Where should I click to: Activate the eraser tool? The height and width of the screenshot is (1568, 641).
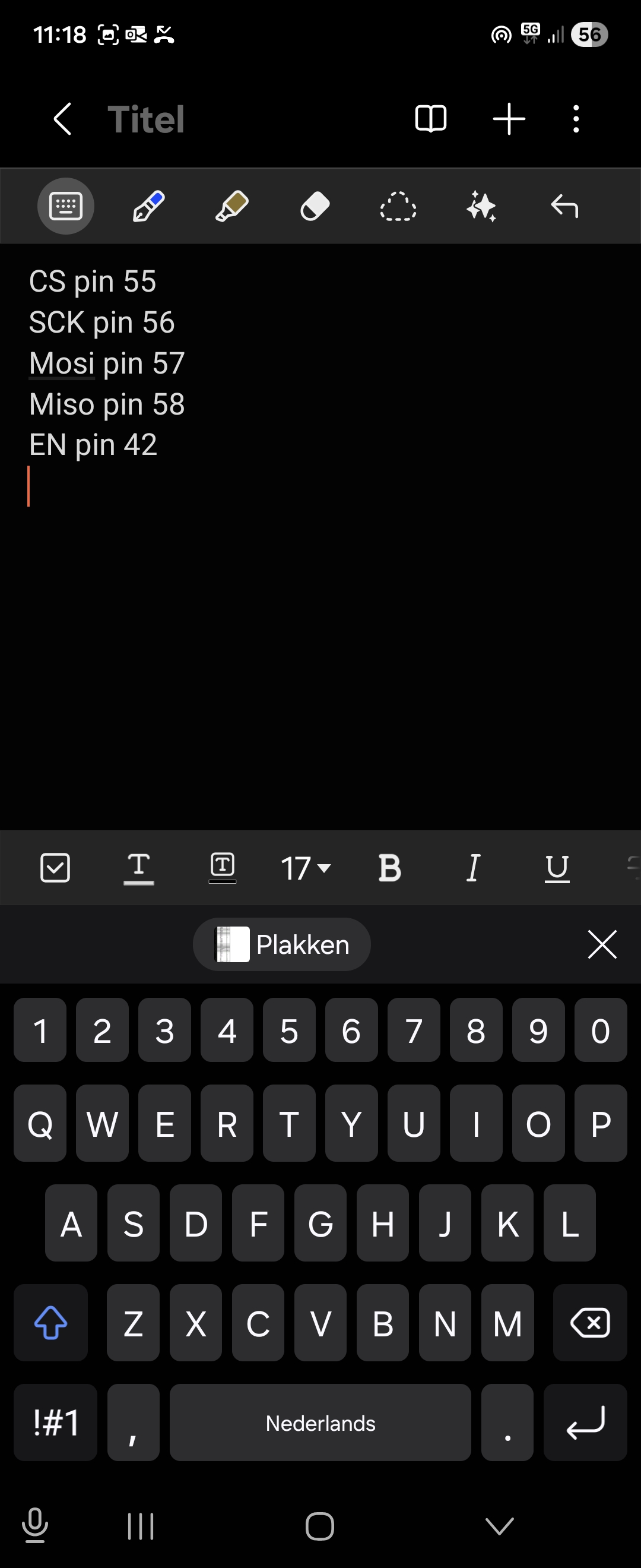(x=315, y=206)
